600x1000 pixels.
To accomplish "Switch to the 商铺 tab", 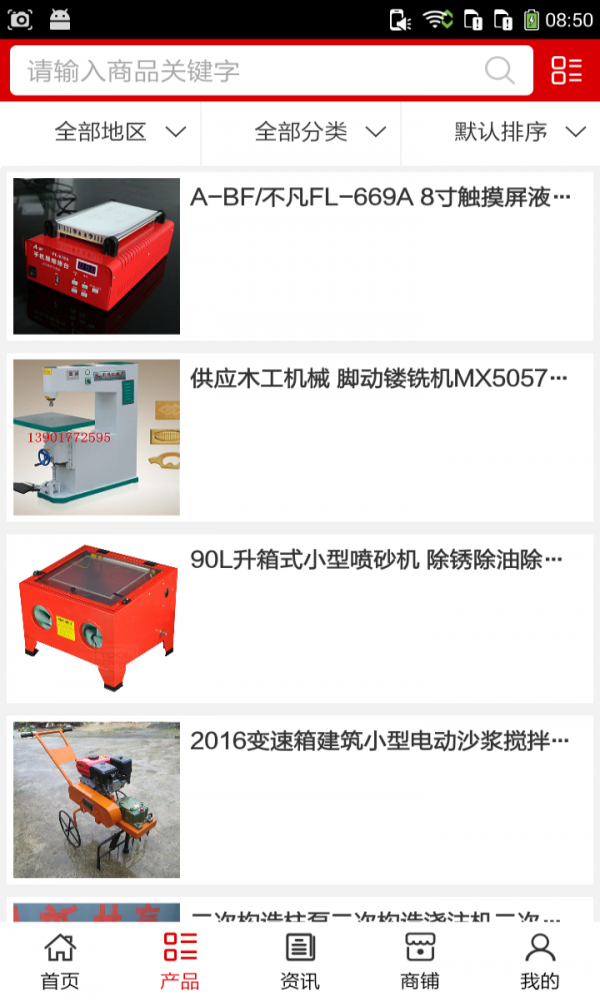I will coord(420,960).
